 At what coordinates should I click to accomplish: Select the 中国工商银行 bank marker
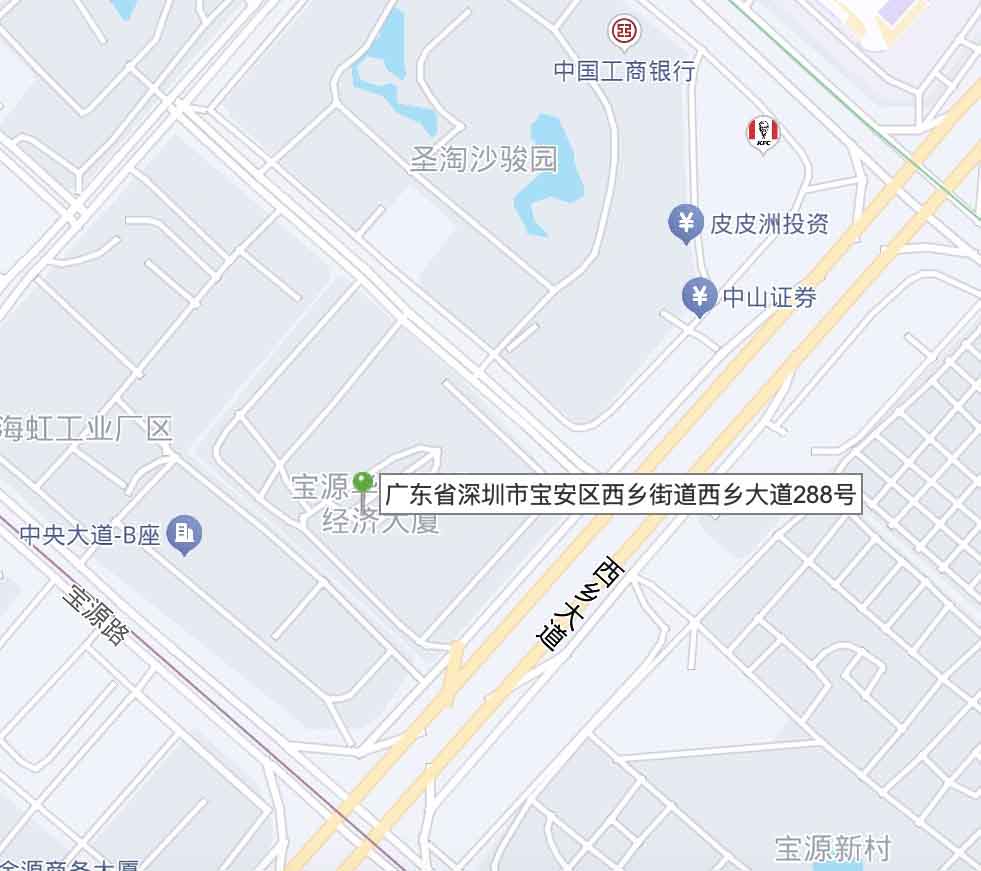[625, 31]
